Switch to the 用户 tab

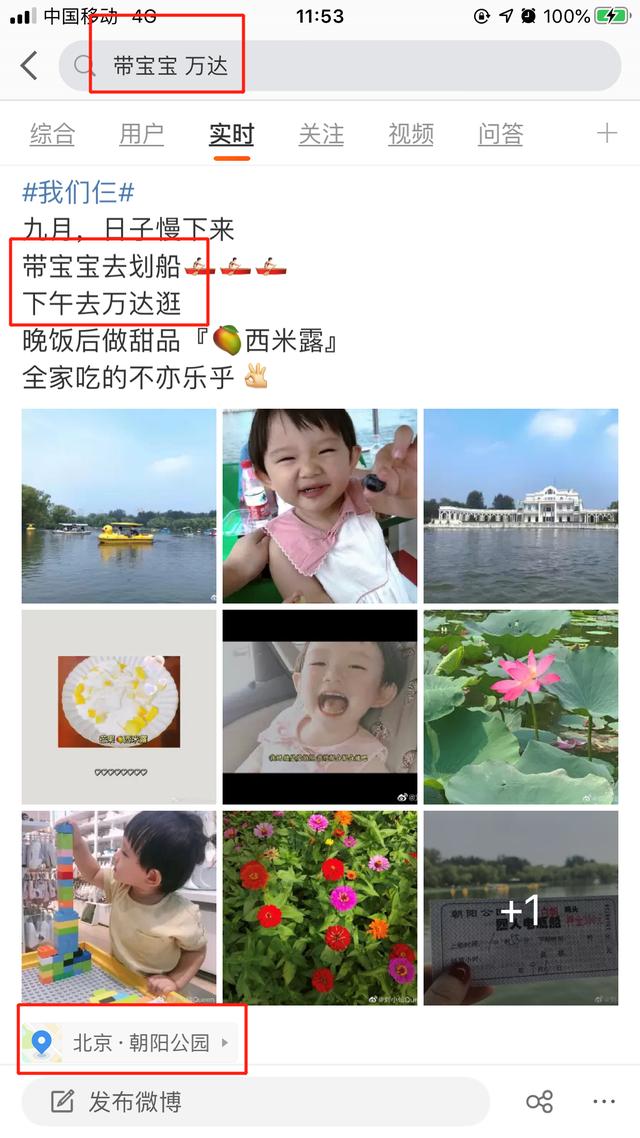pyautogui.click(x=141, y=134)
